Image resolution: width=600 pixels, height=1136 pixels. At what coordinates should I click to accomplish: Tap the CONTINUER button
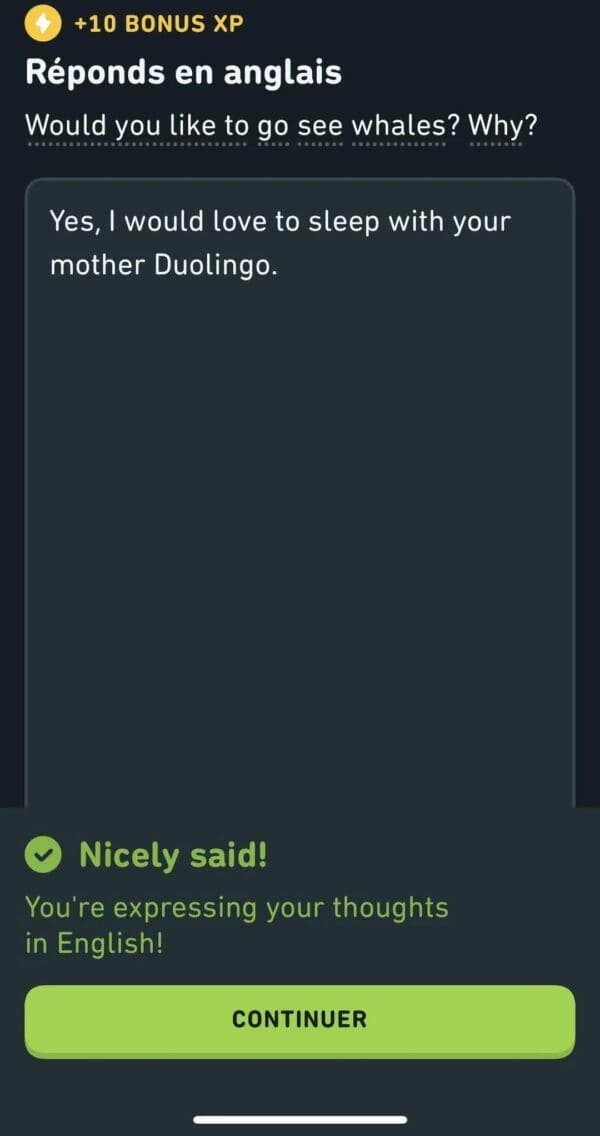[x=299, y=1019]
